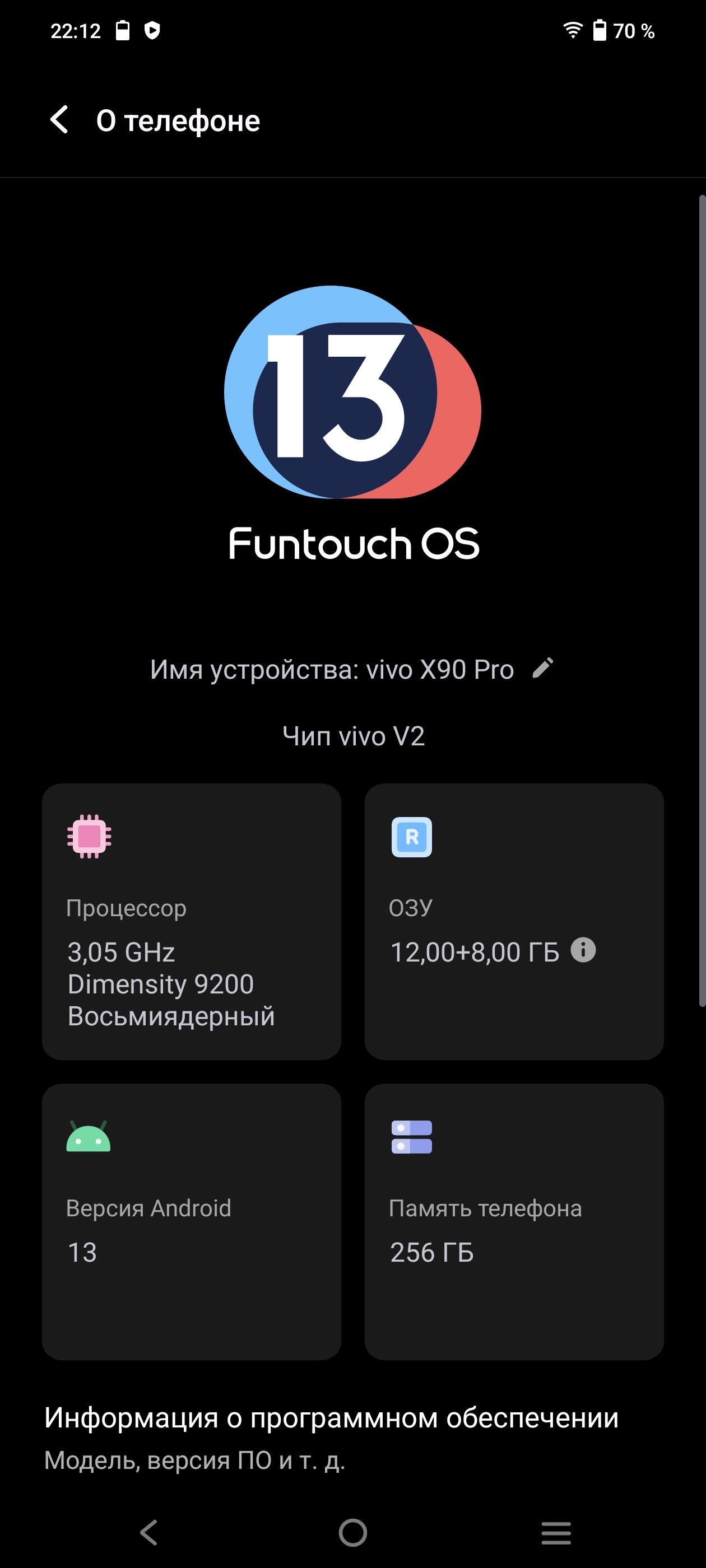
Task: Open recent apps from the navigation bar
Action: [555, 1532]
